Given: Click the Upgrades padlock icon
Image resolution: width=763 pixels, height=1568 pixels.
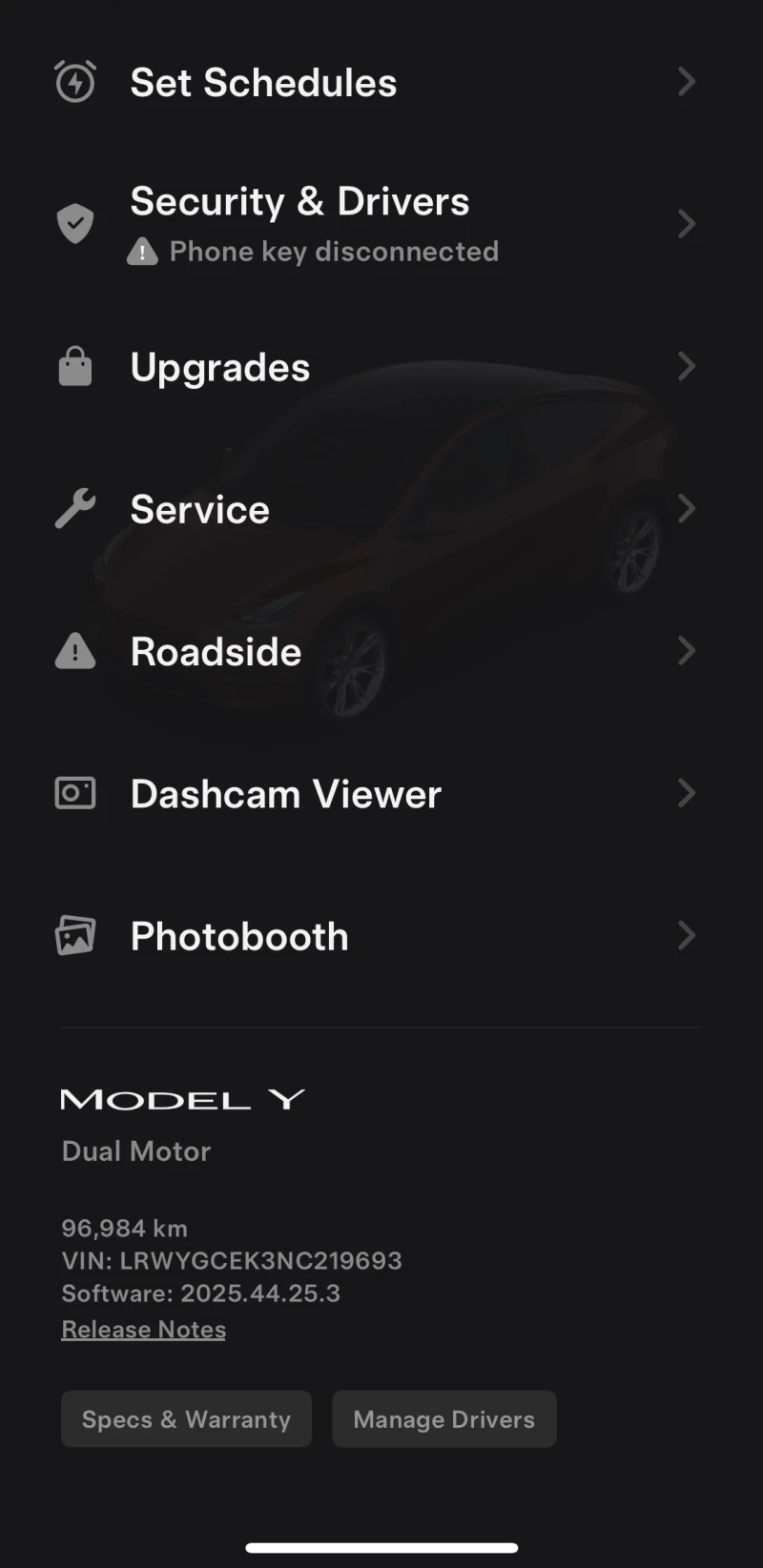Looking at the screenshot, I should click(75, 366).
